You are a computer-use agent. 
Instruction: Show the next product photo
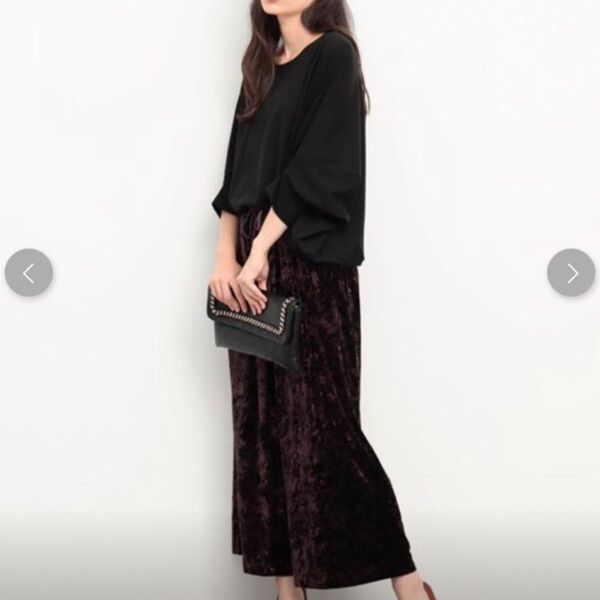(571, 273)
